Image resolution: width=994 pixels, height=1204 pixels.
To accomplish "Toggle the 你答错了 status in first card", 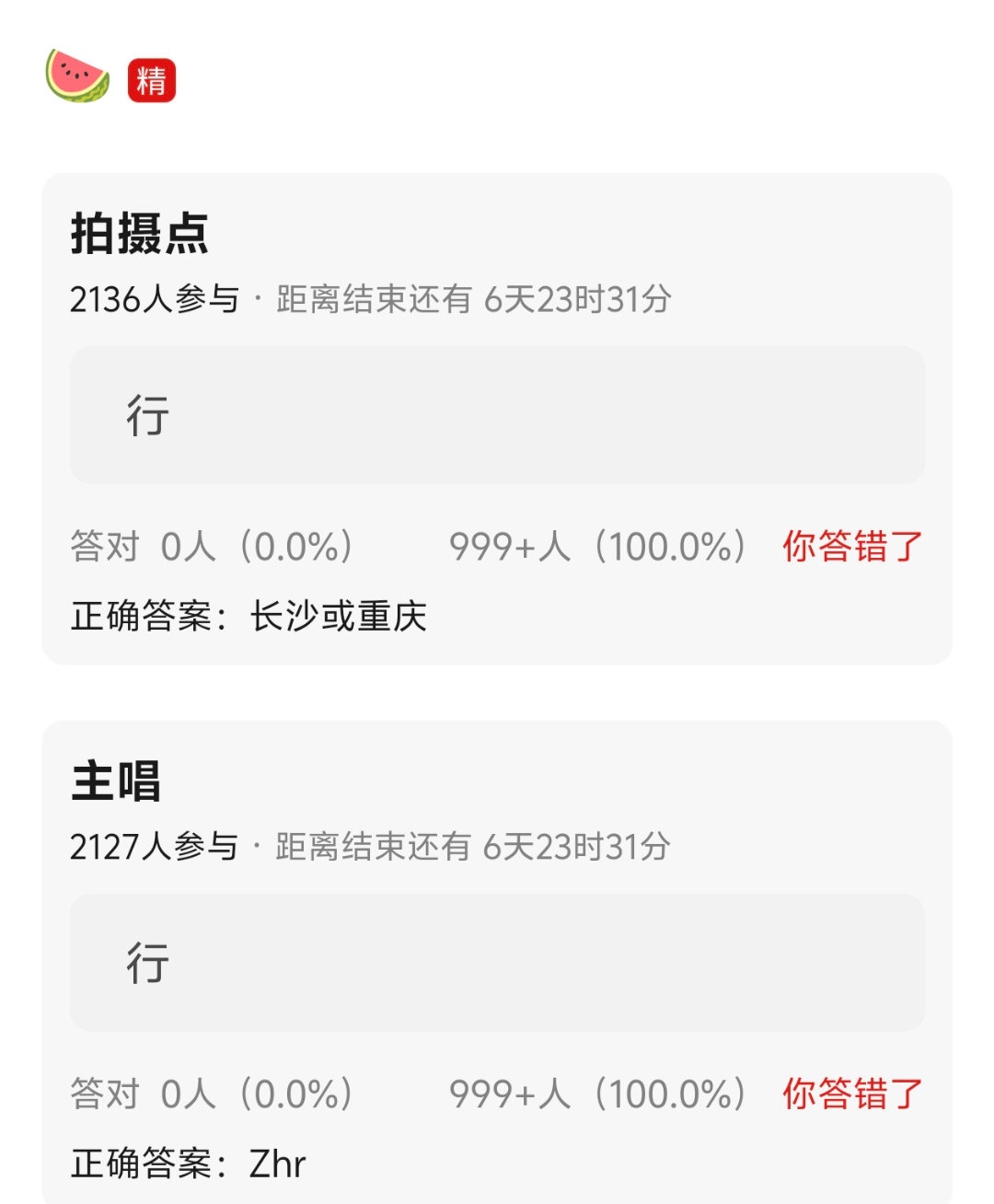I will [853, 547].
